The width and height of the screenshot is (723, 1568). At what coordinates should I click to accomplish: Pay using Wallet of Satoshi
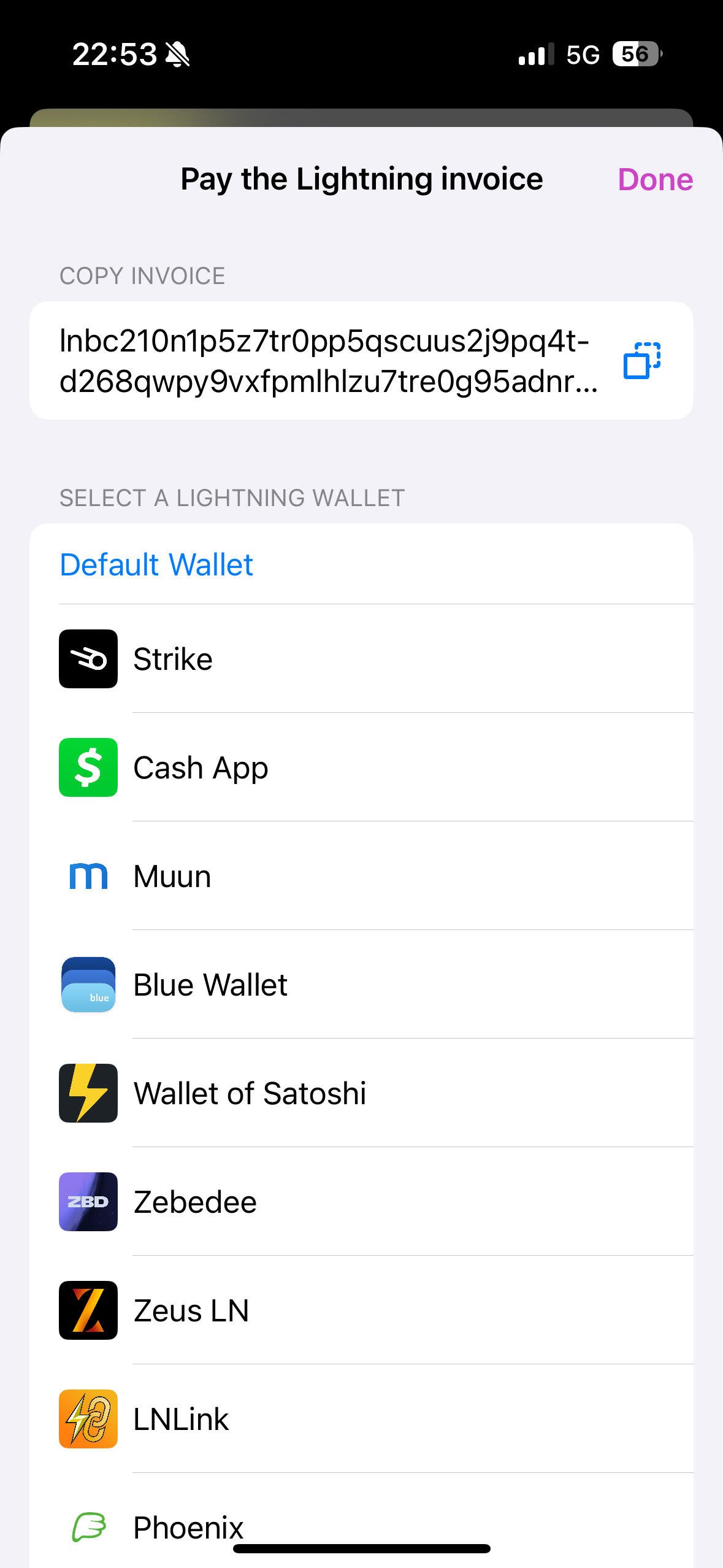[x=361, y=1093]
